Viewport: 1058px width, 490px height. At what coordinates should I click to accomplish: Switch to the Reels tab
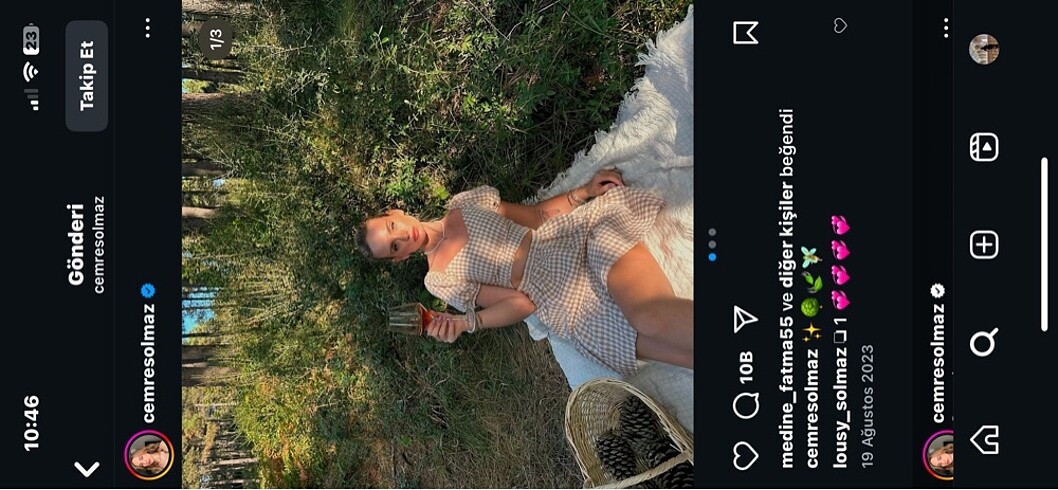[984, 148]
